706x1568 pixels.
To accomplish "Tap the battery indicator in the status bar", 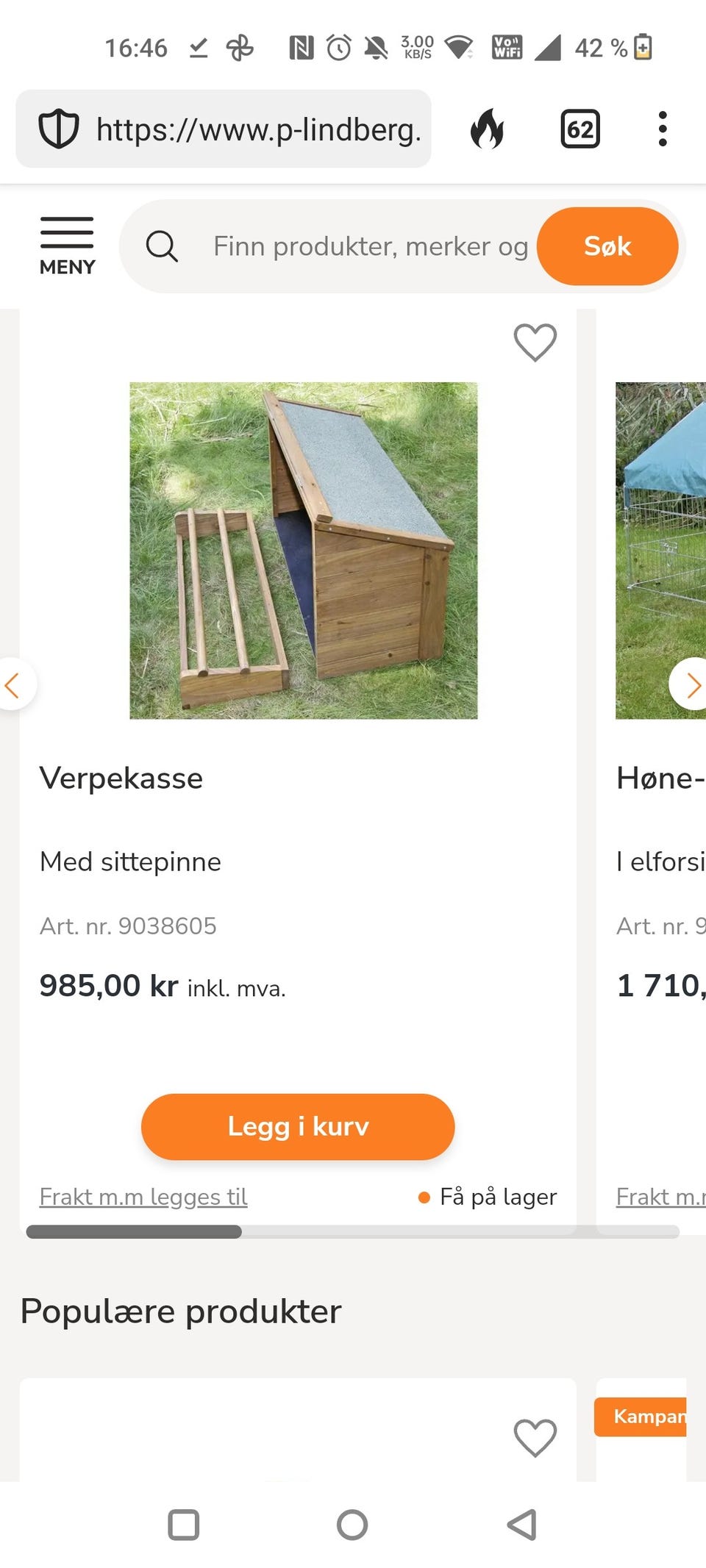I will point(642,47).
